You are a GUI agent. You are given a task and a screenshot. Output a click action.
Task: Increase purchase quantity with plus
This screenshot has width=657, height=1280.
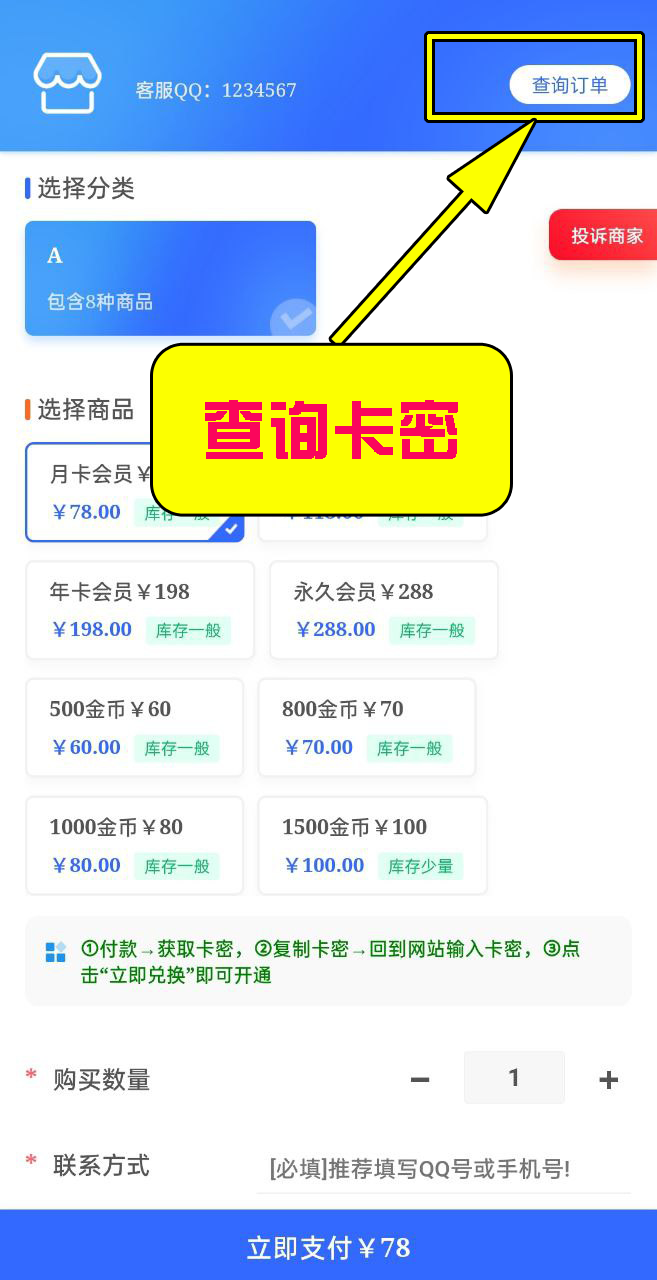click(608, 1079)
